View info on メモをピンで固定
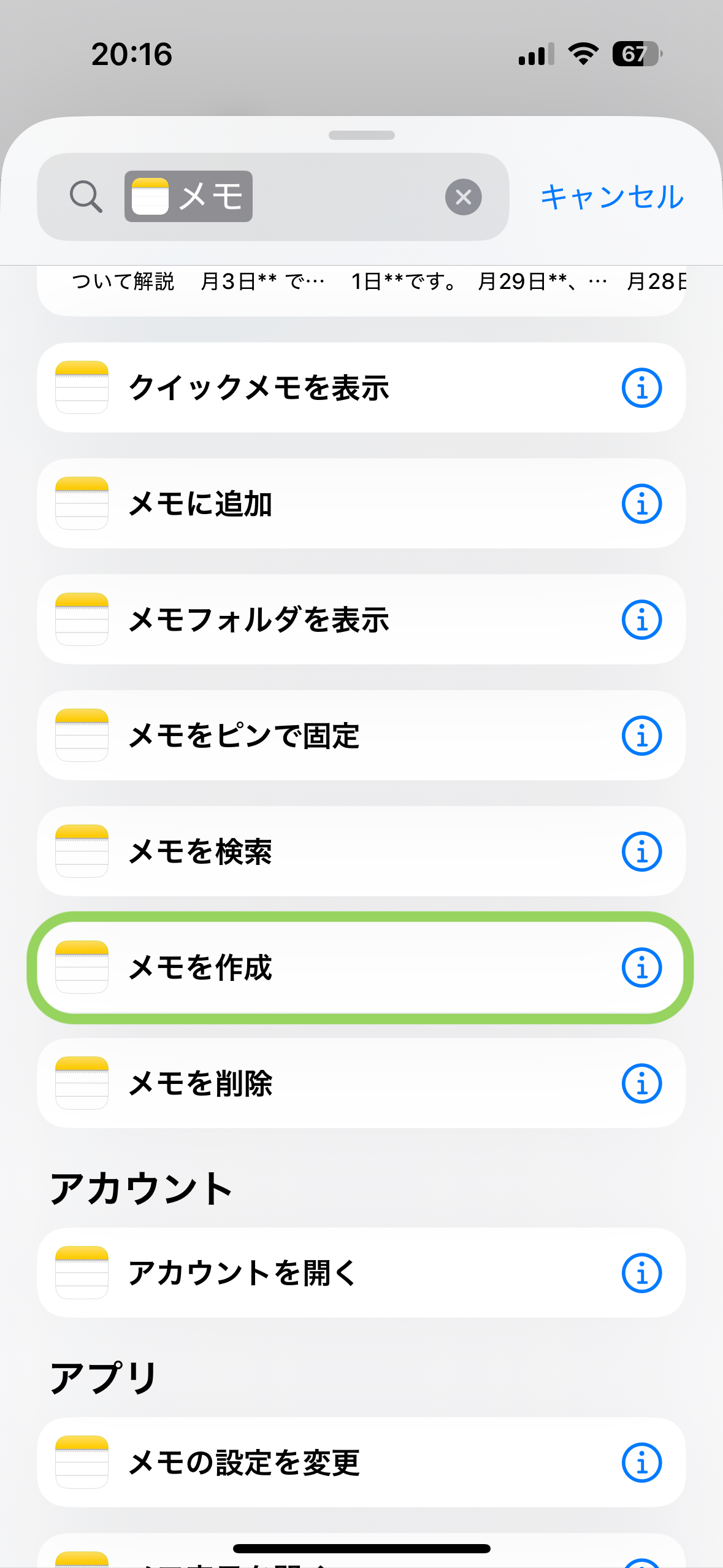 click(641, 736)
